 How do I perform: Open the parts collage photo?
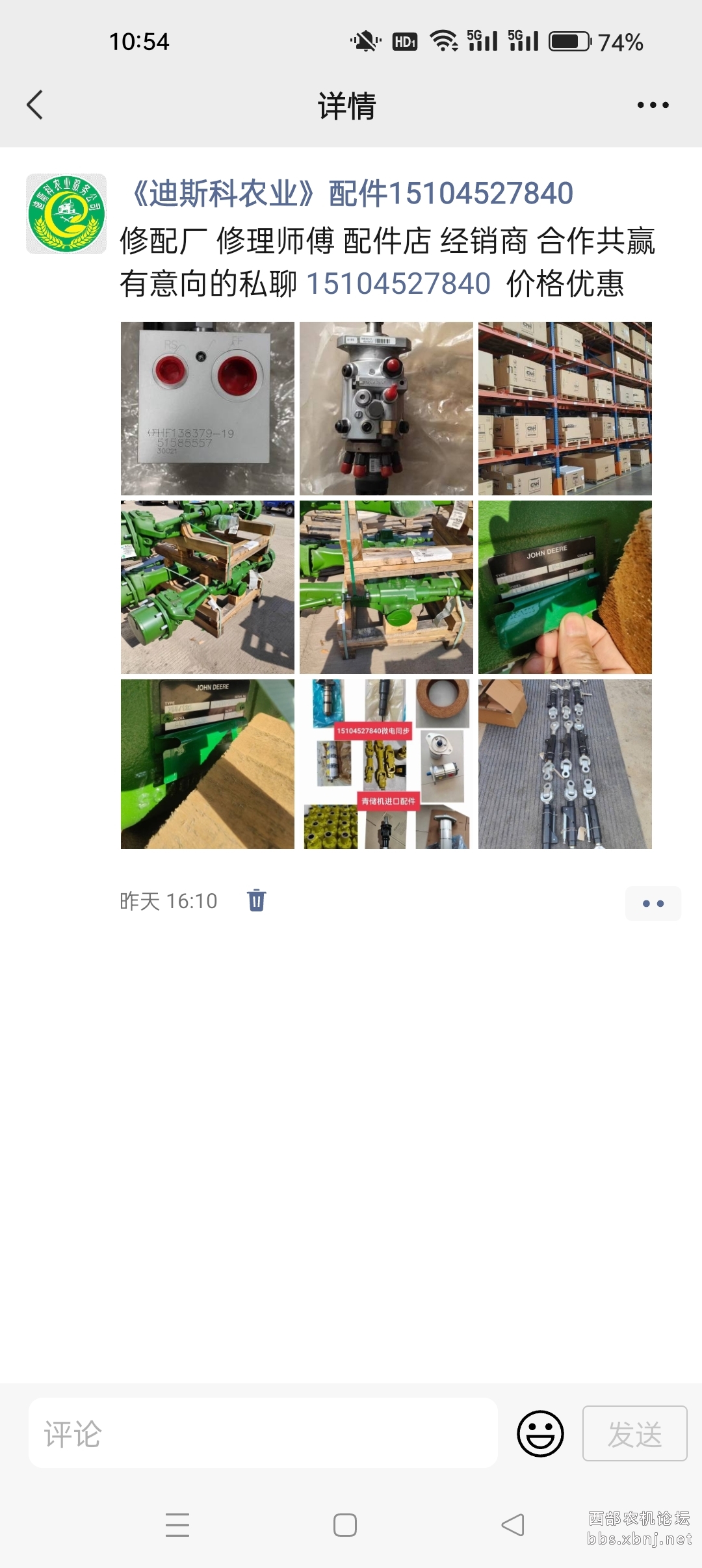point(386,764)
